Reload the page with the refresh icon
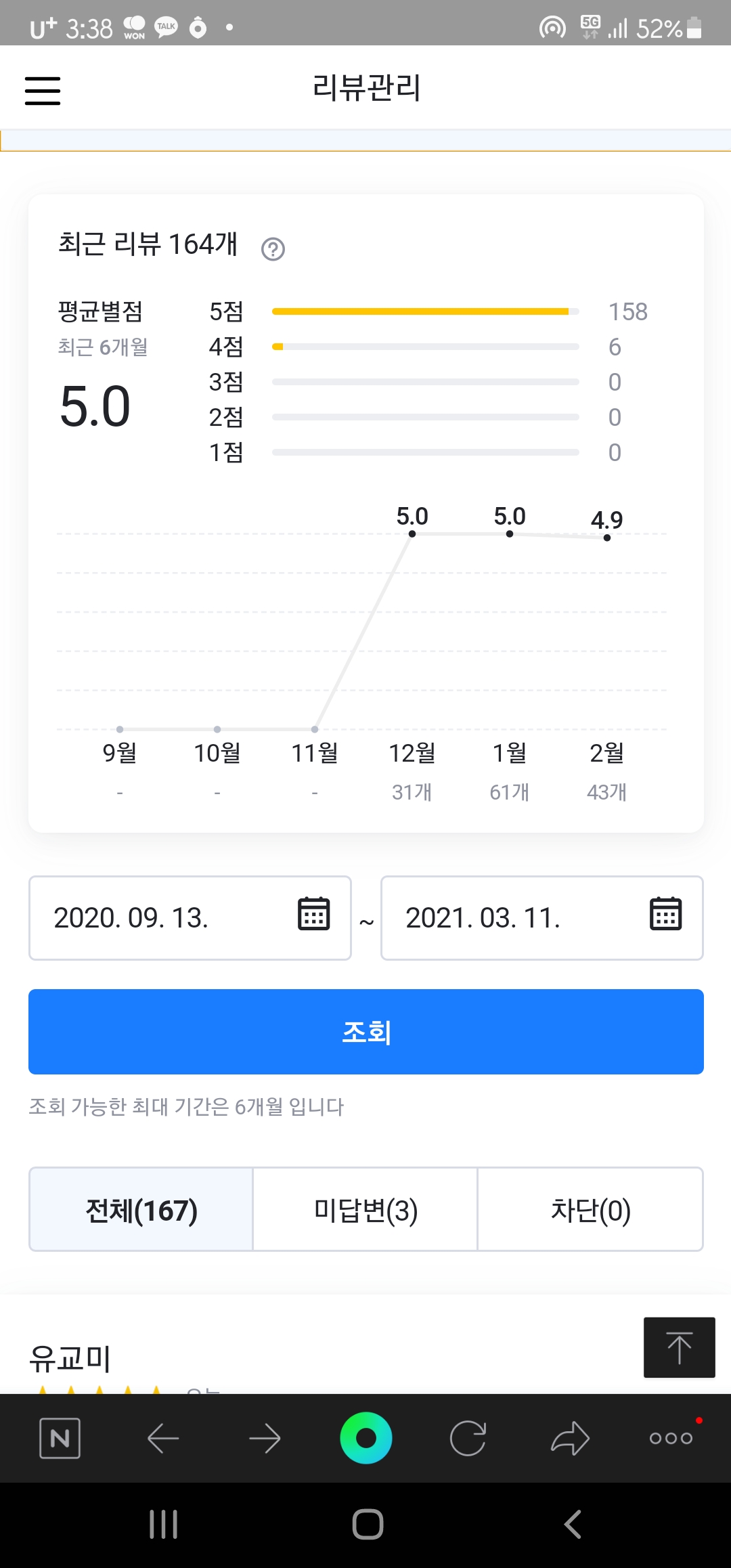 coord(468,1438)
